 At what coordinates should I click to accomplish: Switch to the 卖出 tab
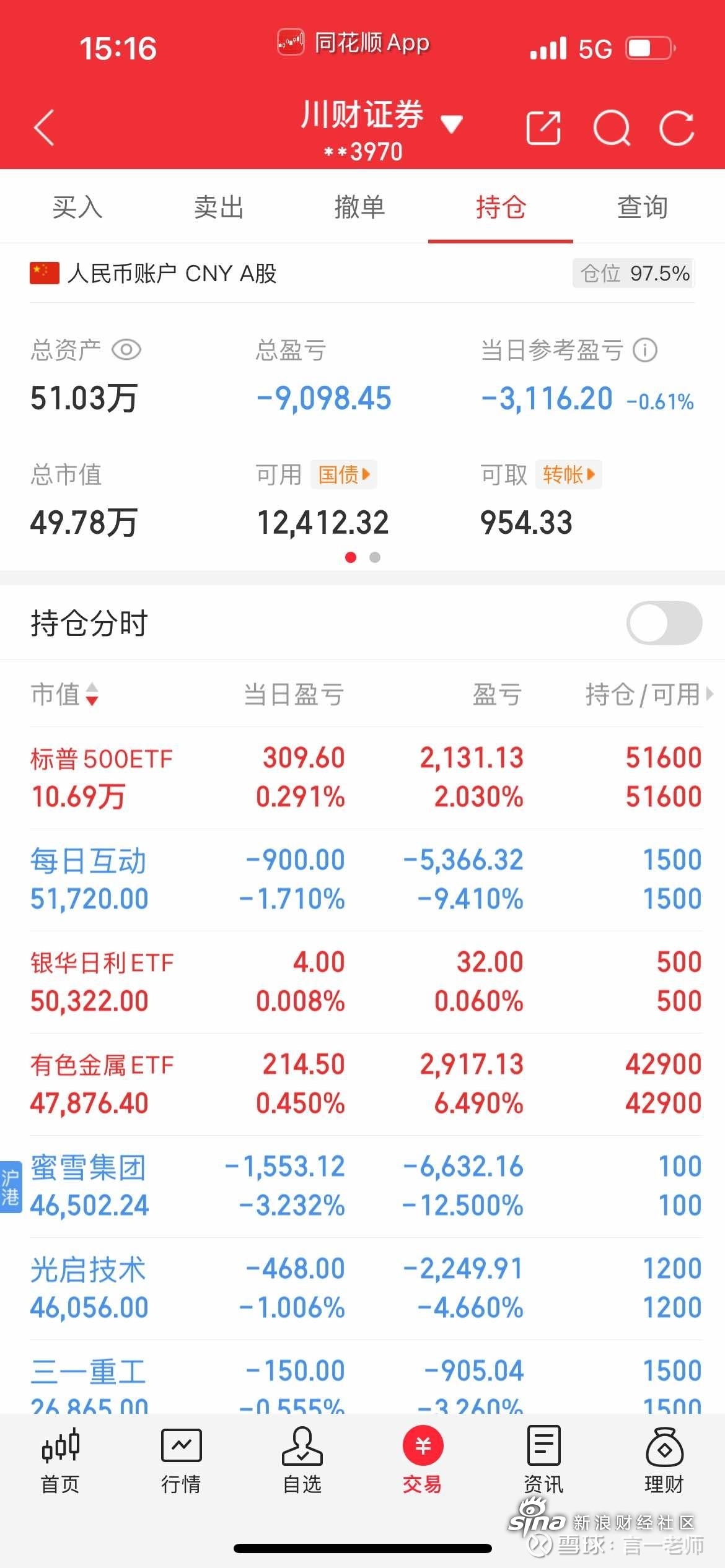pos(218,207)
